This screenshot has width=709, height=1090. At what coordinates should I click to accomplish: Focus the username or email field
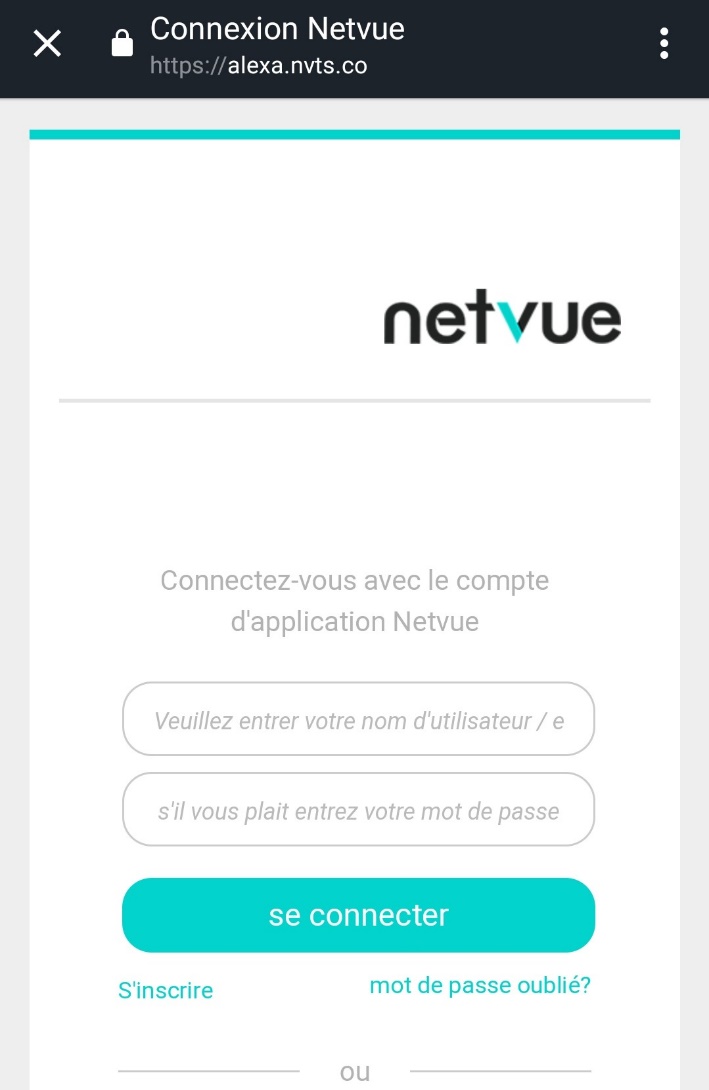tap(358, 719)
